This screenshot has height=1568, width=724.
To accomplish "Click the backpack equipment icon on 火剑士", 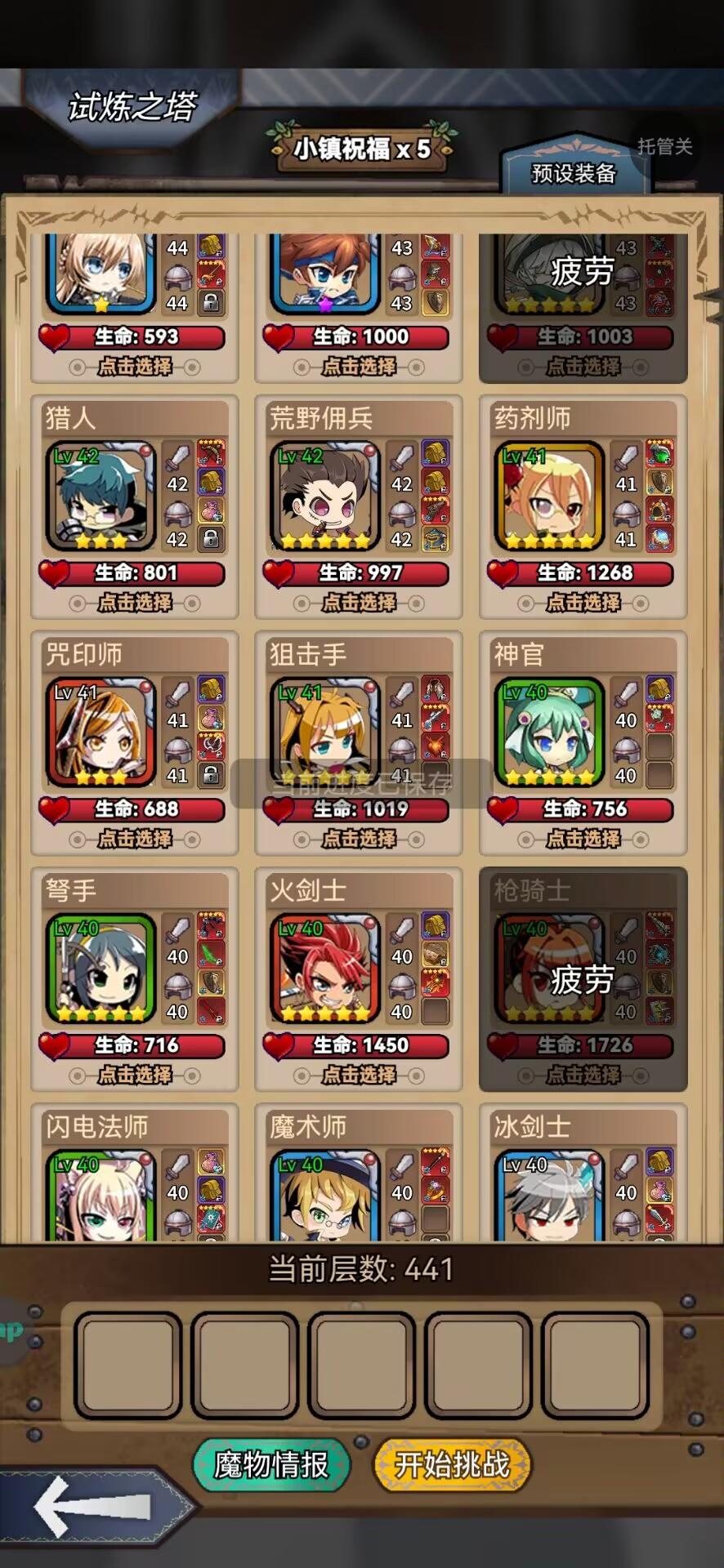I will pos(433,925).
